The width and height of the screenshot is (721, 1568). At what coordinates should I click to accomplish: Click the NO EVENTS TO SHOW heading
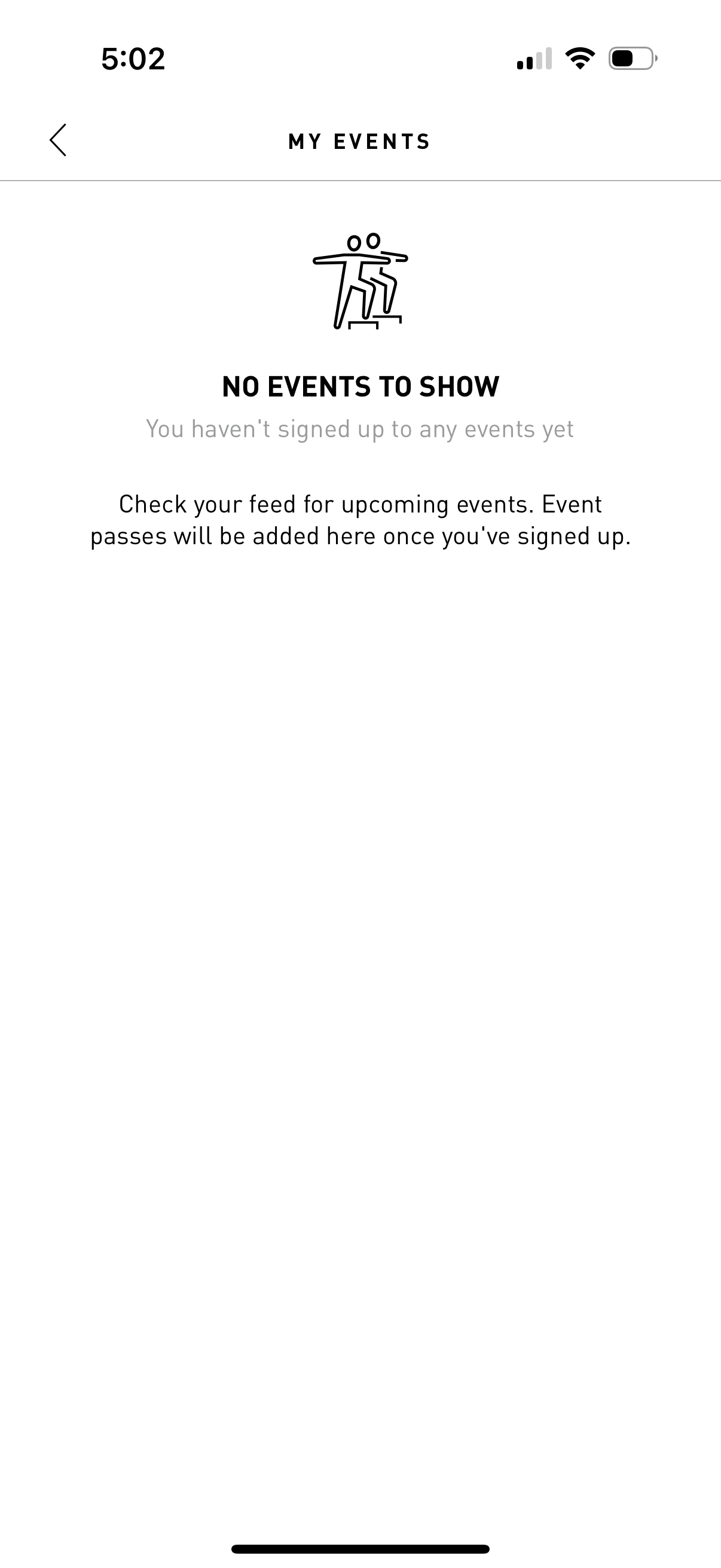[x=360, y=386]
